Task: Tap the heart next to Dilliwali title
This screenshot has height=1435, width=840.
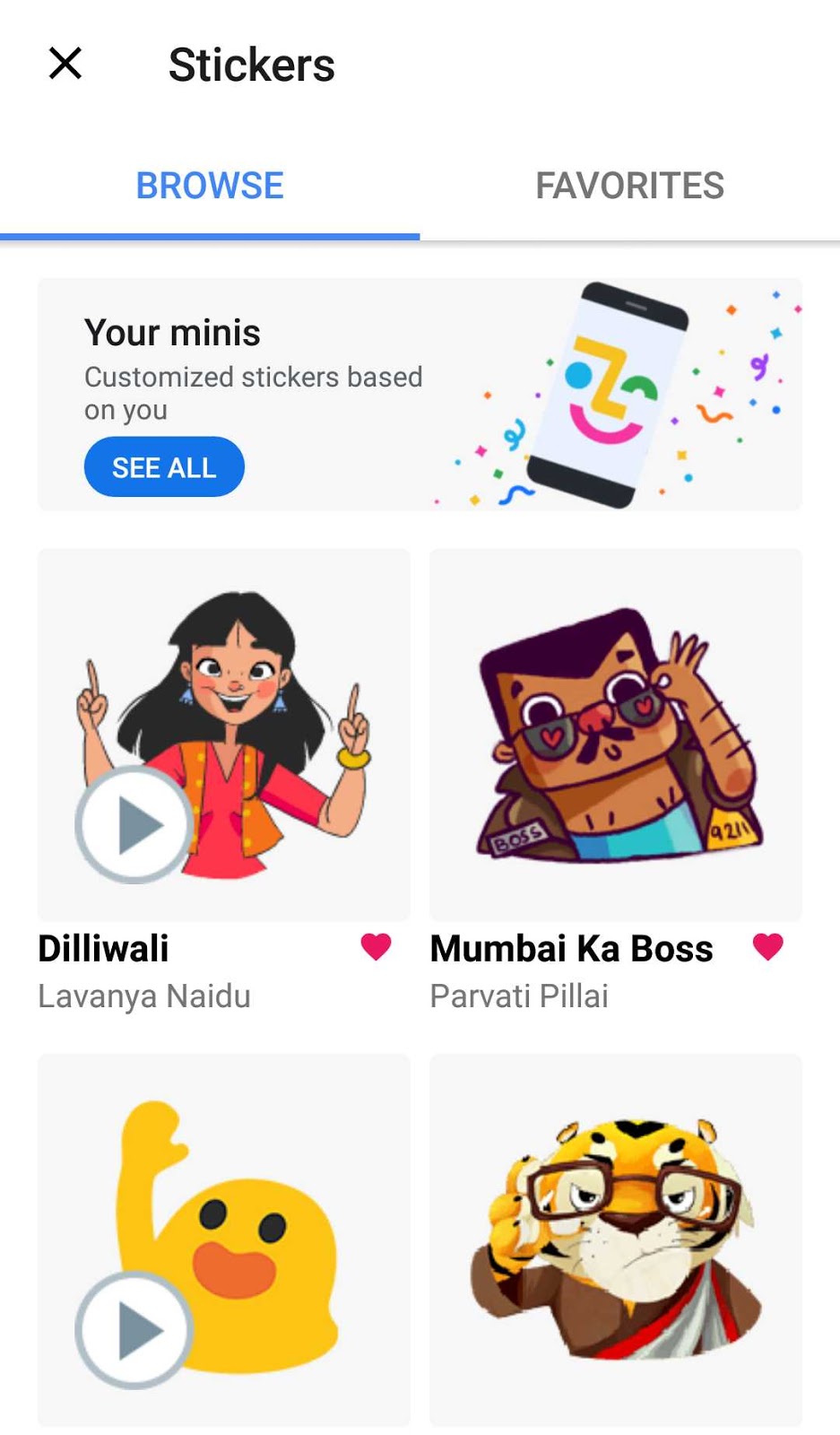Action: [376, 945]
